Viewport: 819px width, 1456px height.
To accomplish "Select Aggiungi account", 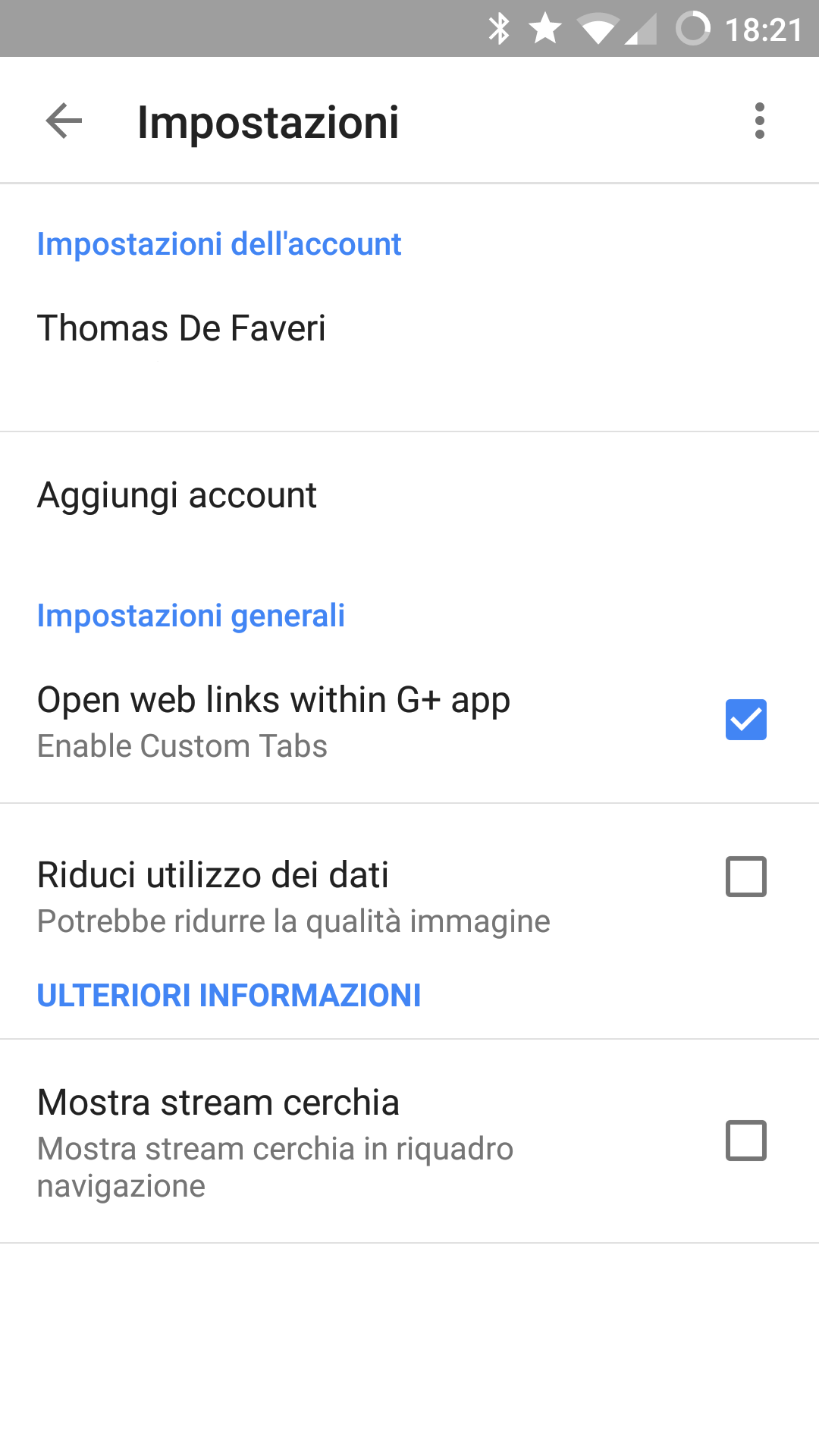I will click(x=409, y=495).
